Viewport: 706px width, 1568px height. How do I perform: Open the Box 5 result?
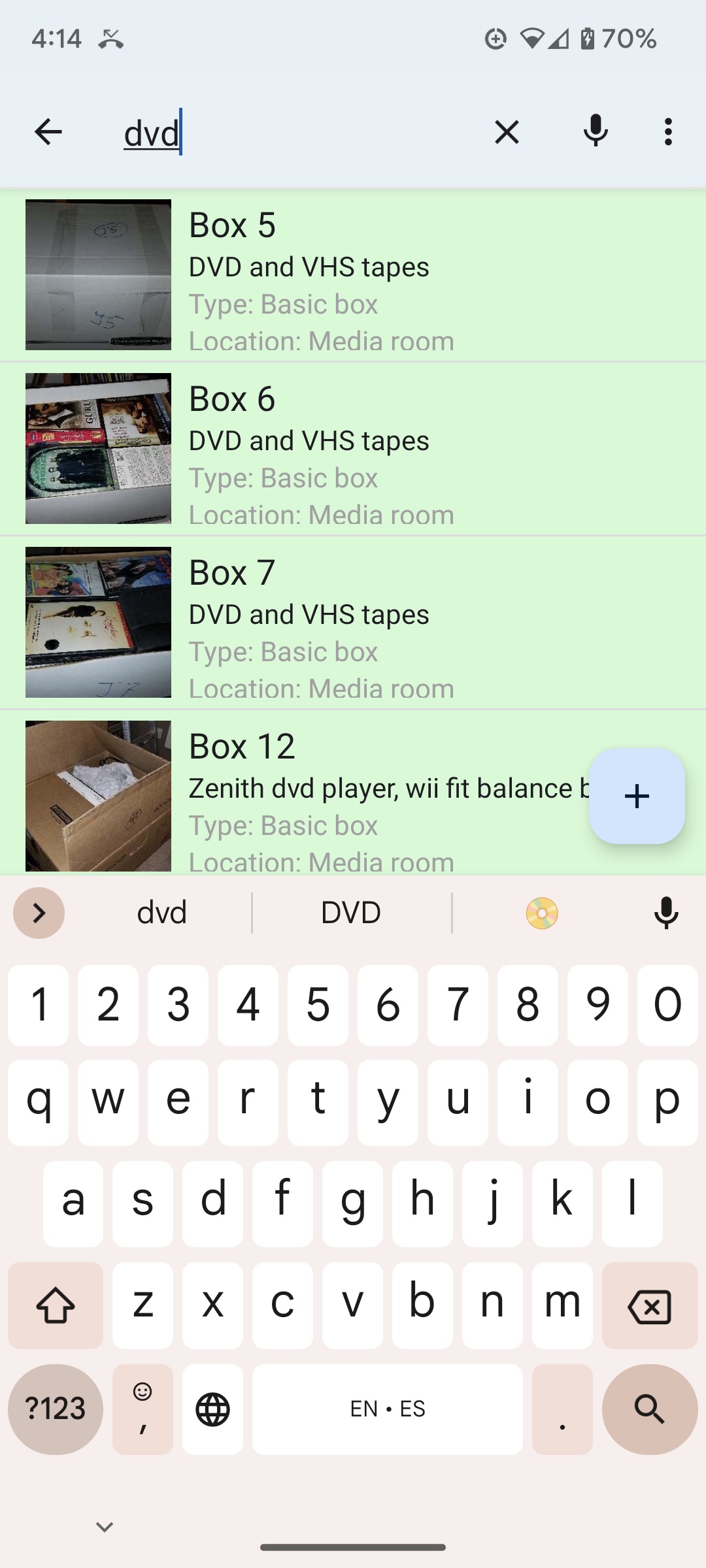(353, 275)
